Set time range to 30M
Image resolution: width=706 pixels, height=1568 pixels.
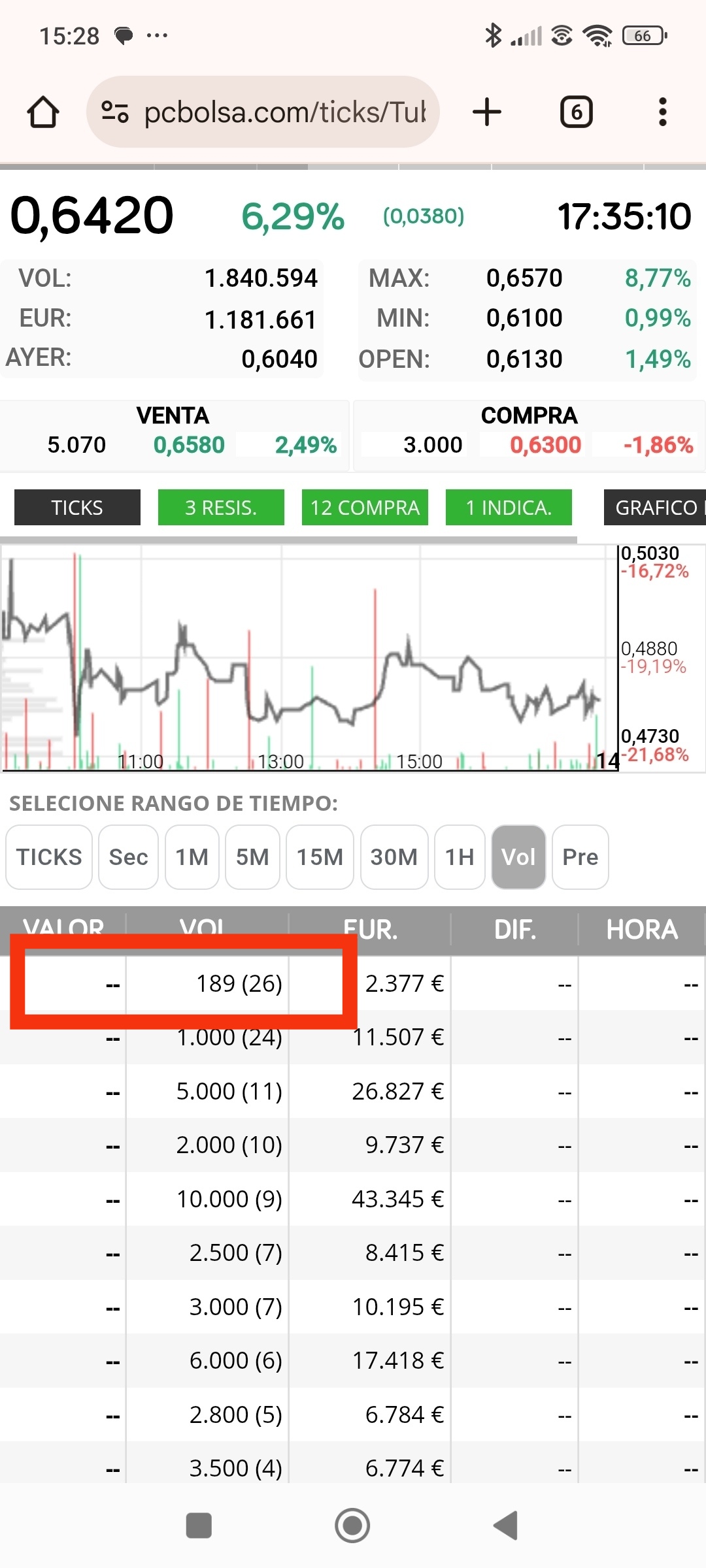point(394,857)
